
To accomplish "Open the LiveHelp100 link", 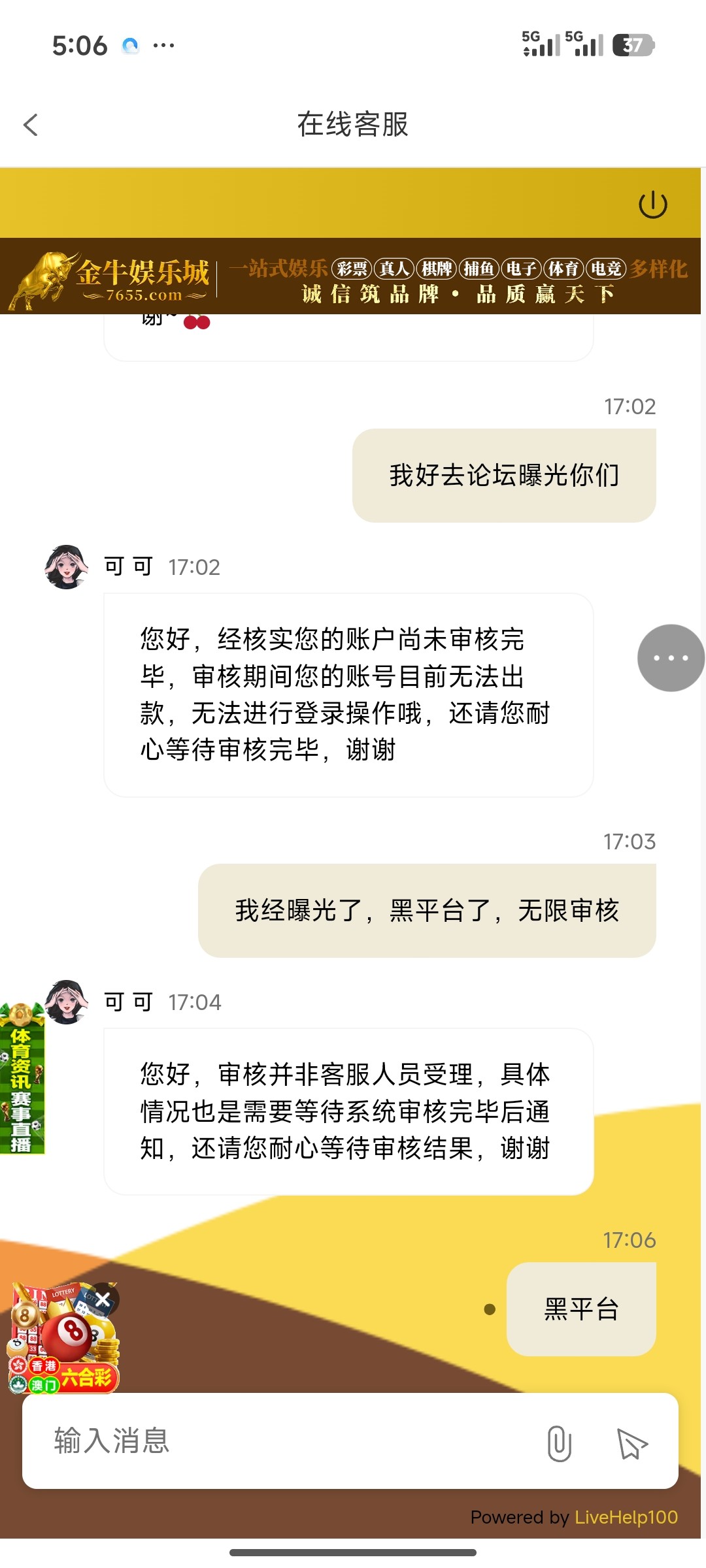I will click(626, 1517).
